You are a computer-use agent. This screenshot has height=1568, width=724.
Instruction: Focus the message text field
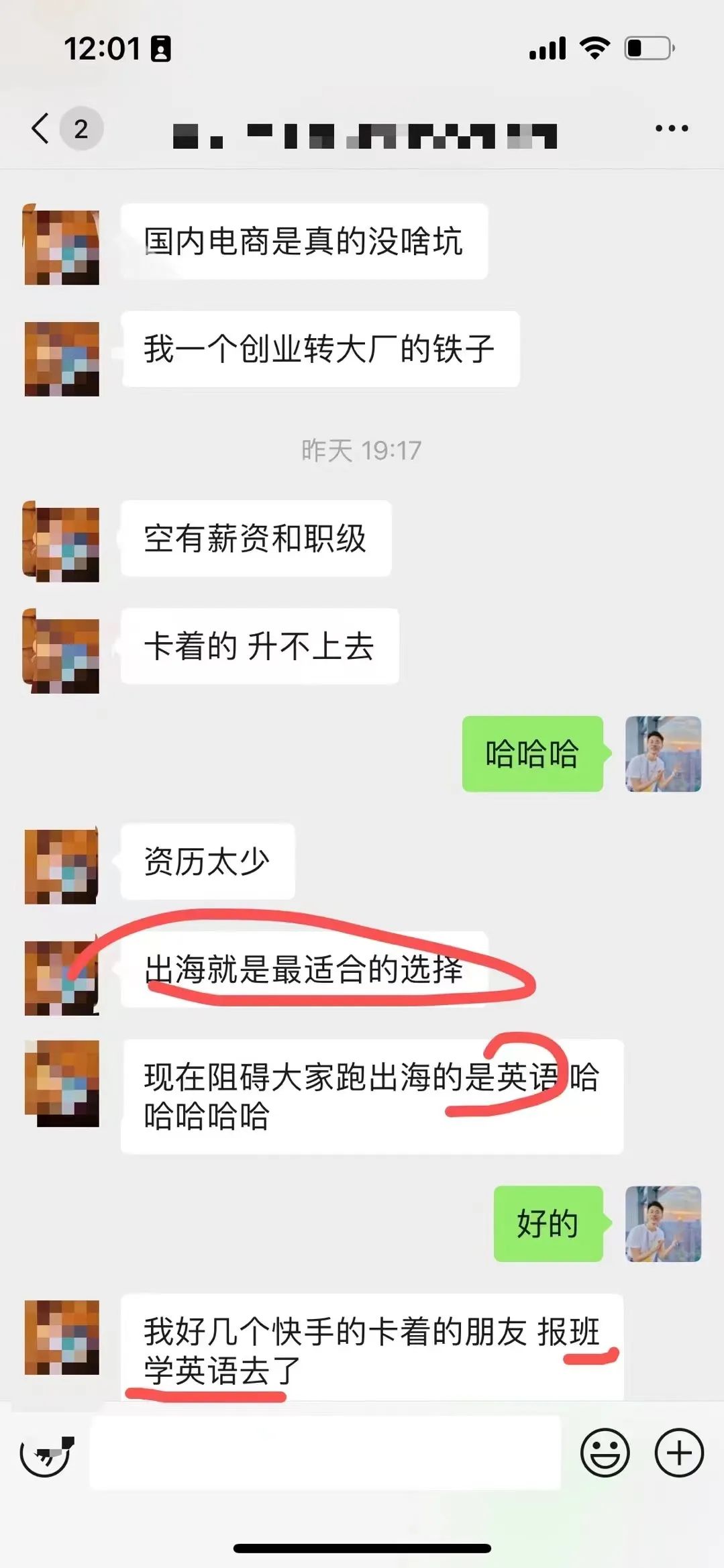(325, 1453)
